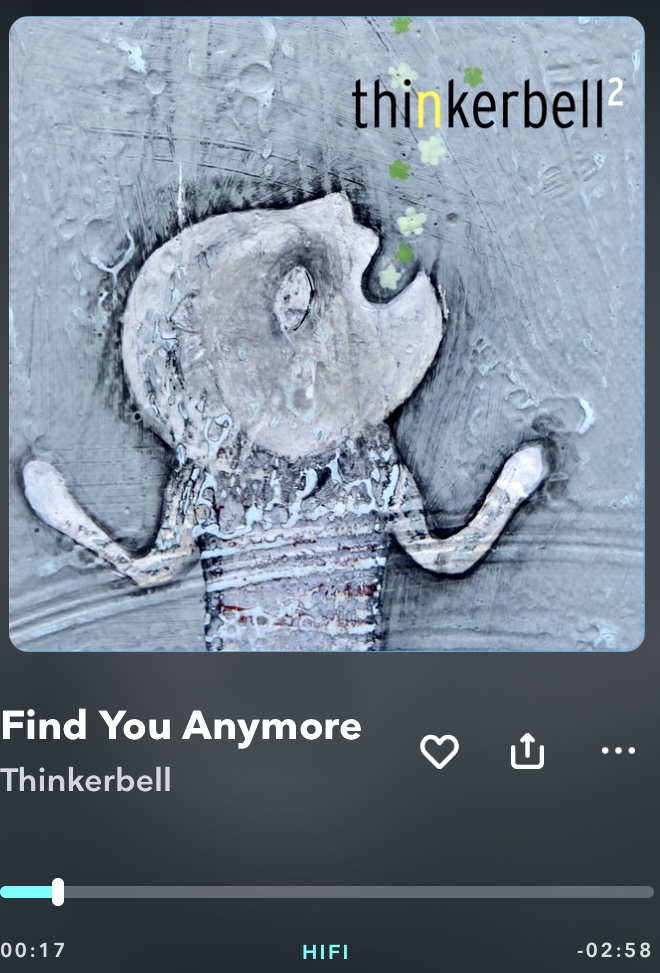Image resolution: width=660 pixels, height=973 pixels.
Task: Tap the HIFI audio quality badge
Action: point(326,952)
